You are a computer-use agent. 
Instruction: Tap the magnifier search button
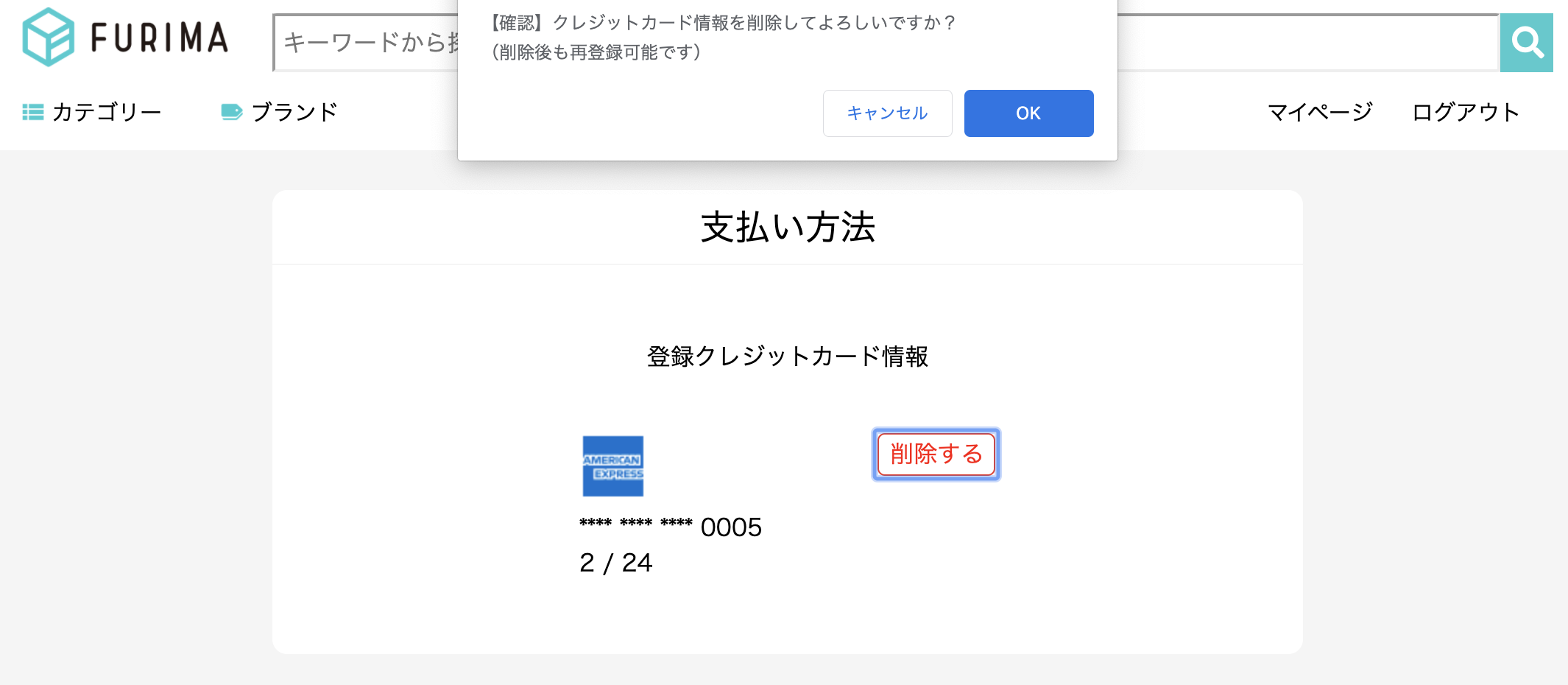[1526, 43]
